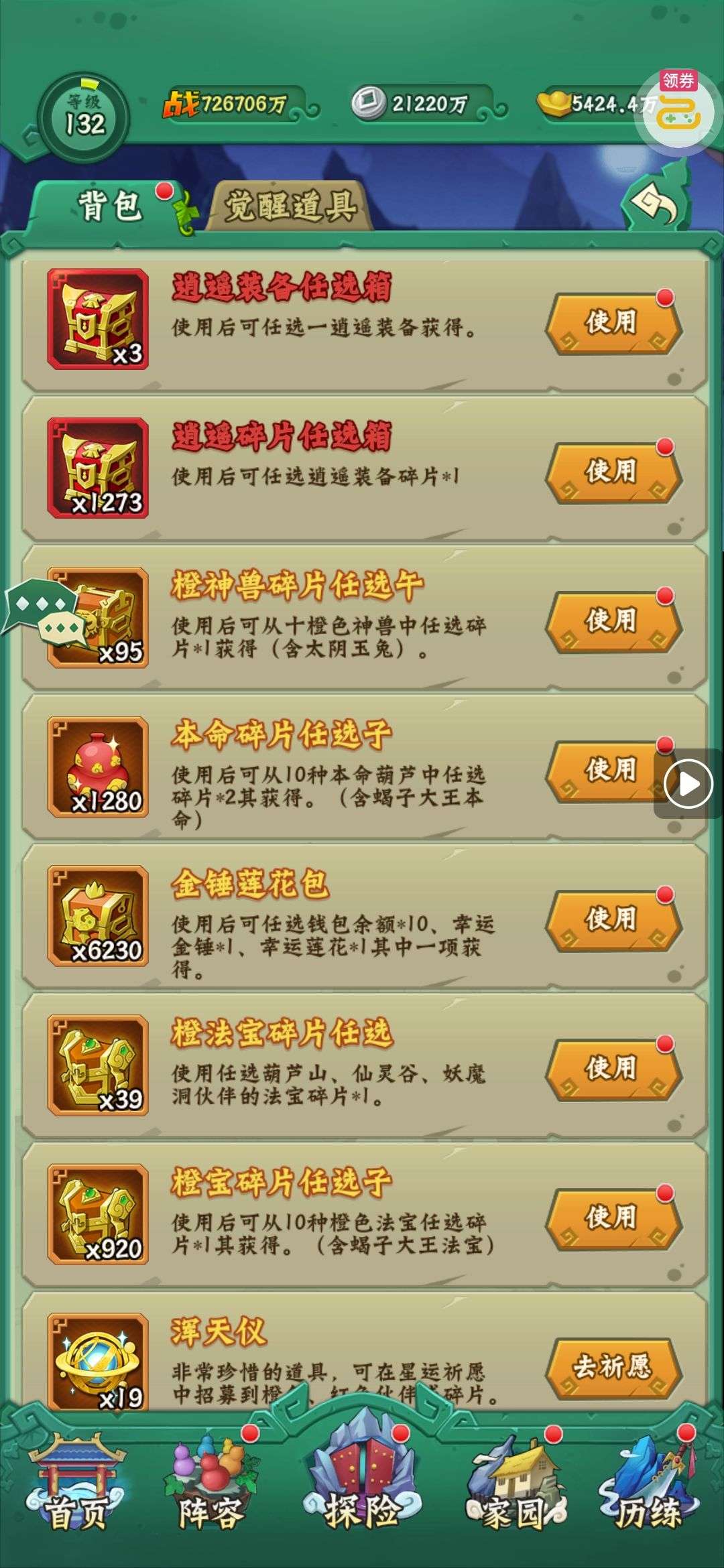Select the 背包 tab
Image resolution: width=724 pixels, height=1568 pixels.
point(109,204)
